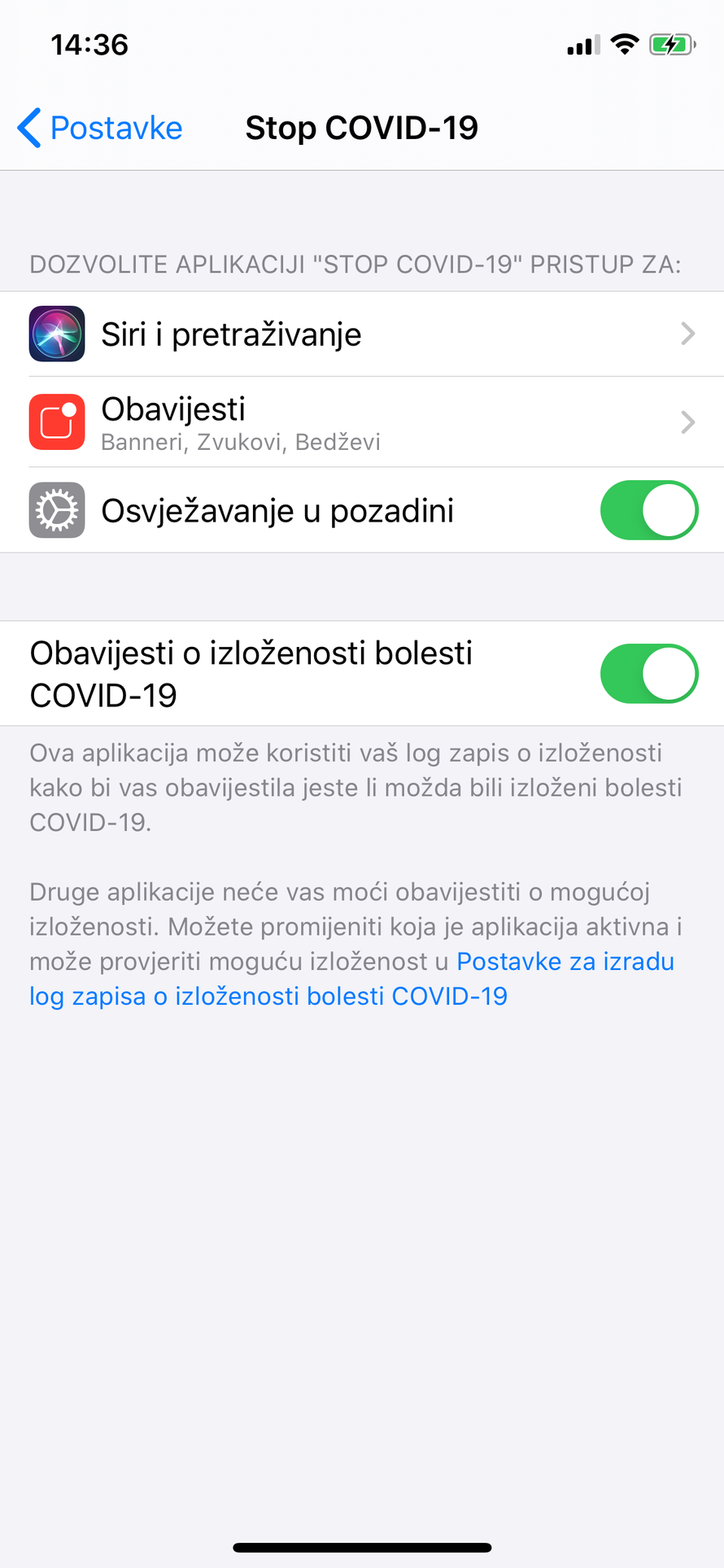Tap the disclosure arrow beside Banneri, Zvukovi, Bedževi
724x1568 pixels.
688,421
